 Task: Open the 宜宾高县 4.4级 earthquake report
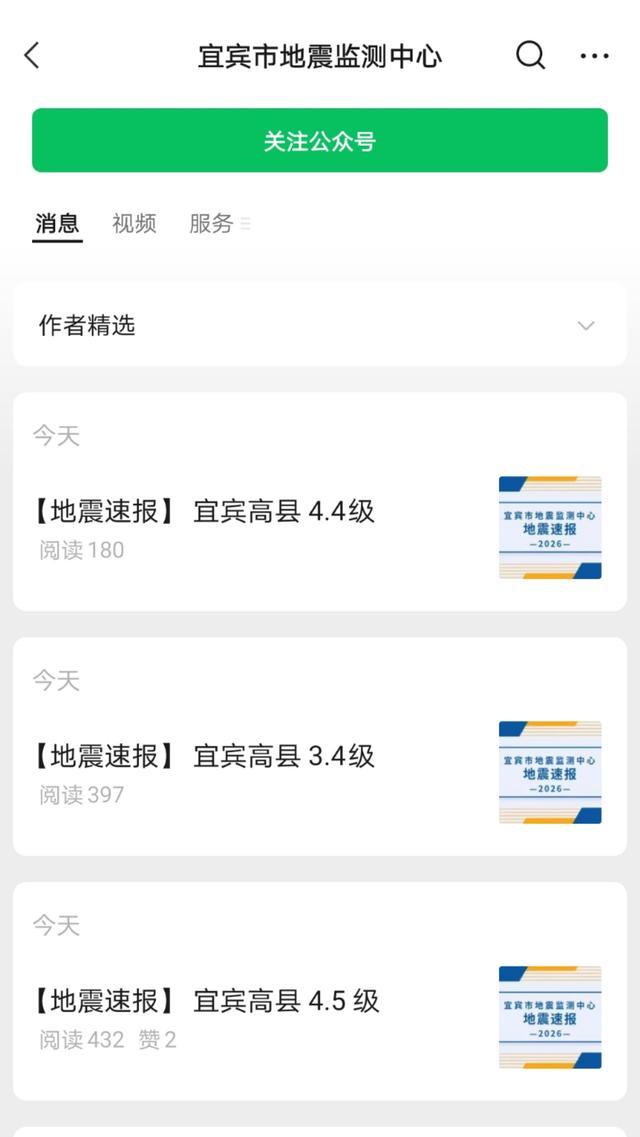pyautogui.click(x=320, y=502)
